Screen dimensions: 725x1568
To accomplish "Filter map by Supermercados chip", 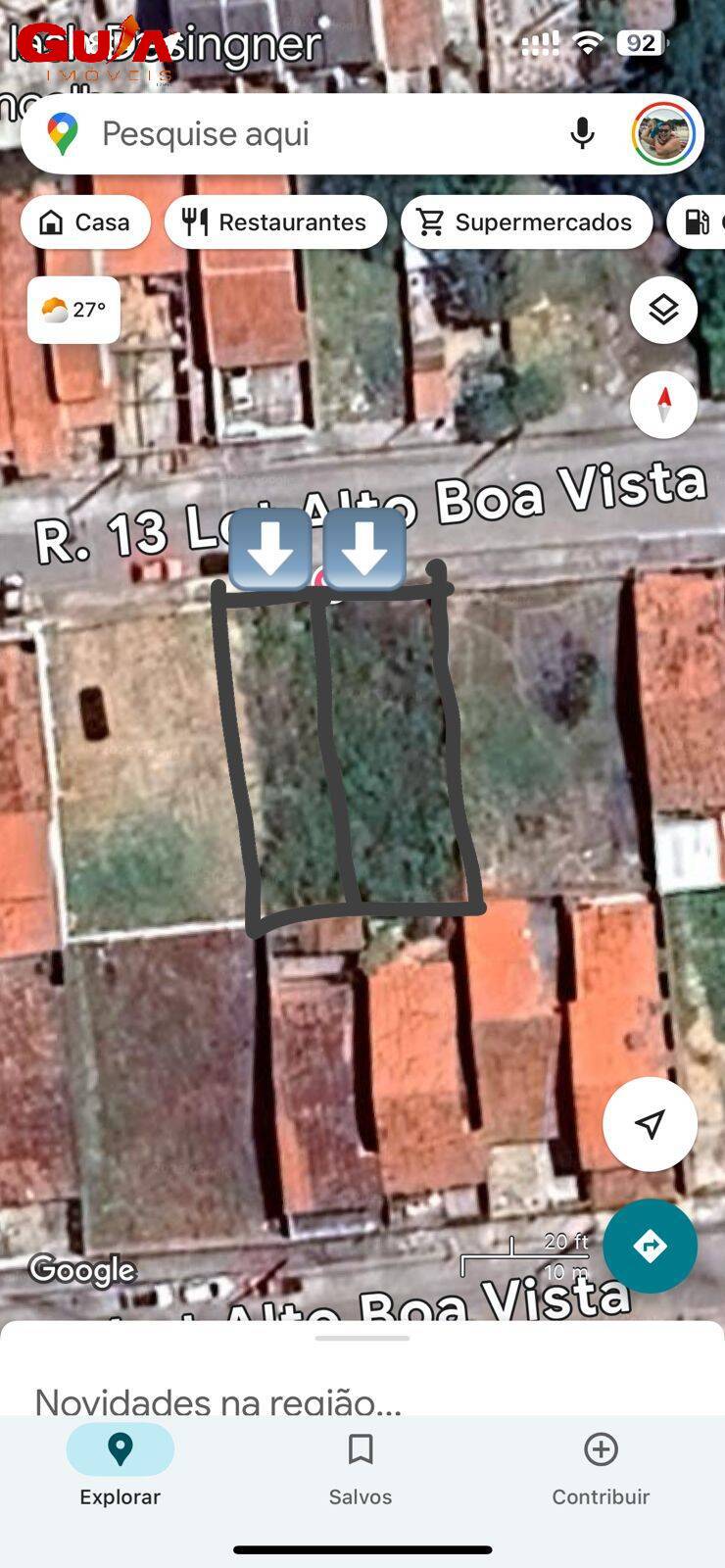I will [527, 222].
